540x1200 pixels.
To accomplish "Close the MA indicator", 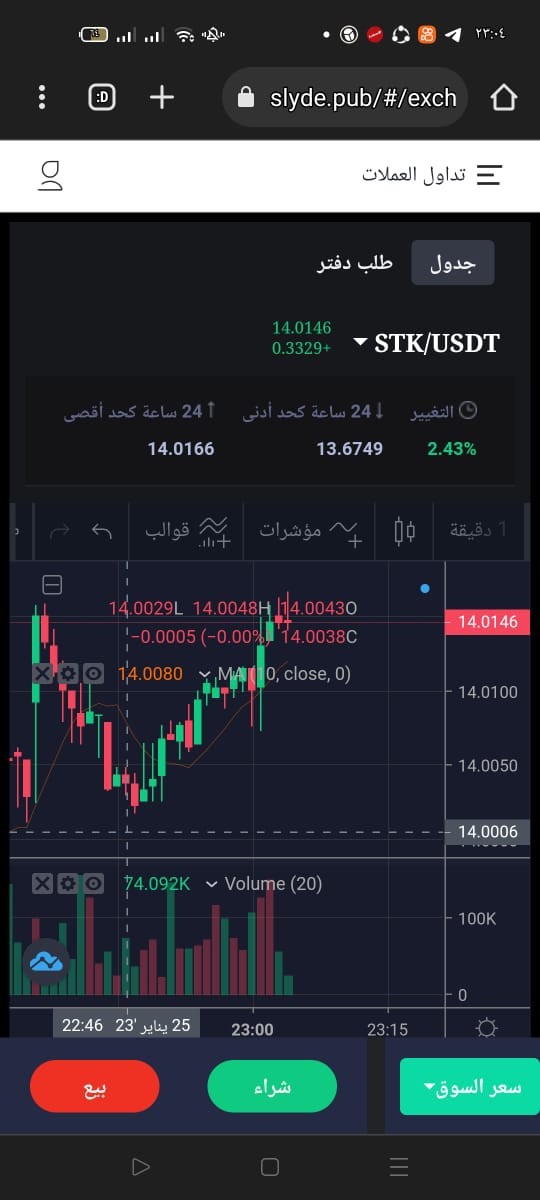I will pos(42,674).
